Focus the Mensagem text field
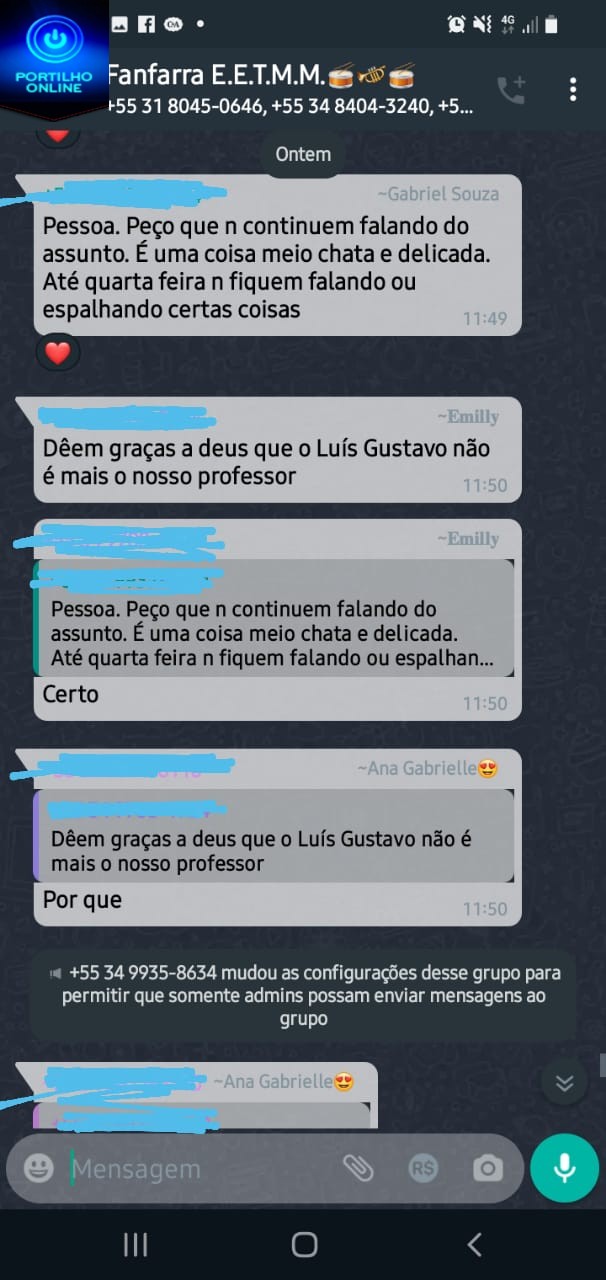This screenshot has height=1280, width=606. (200, 1168)
